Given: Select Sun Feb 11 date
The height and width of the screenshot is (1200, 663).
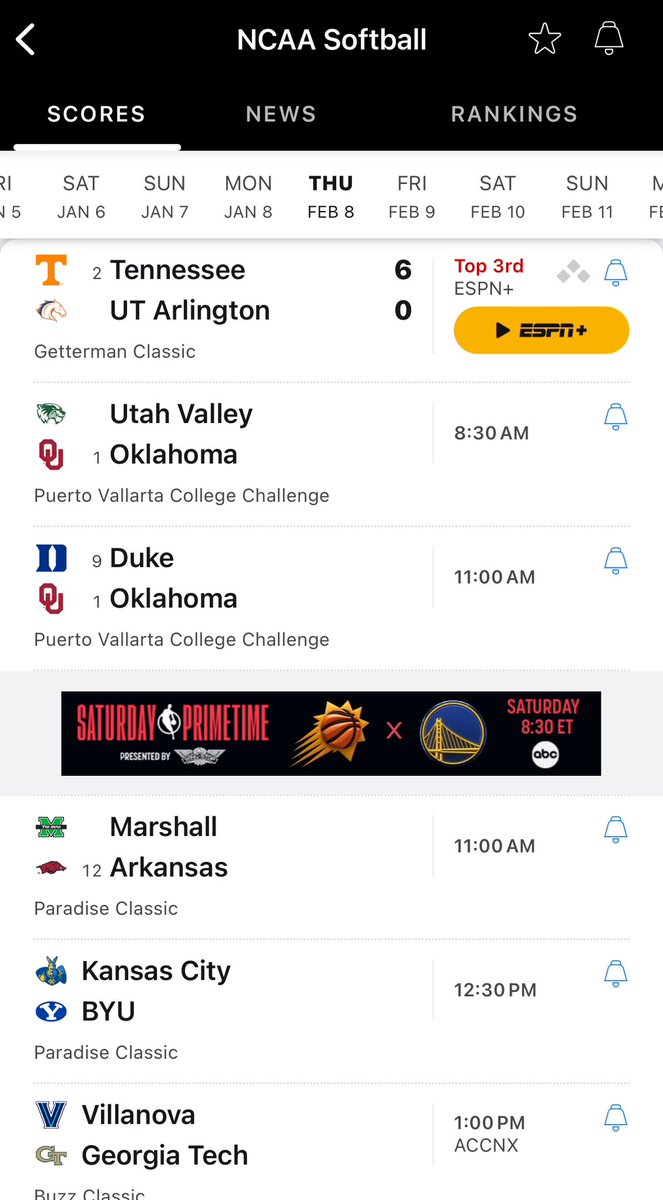Looking at the screenshot, I should pyautogui.click(x=587, y=196).
